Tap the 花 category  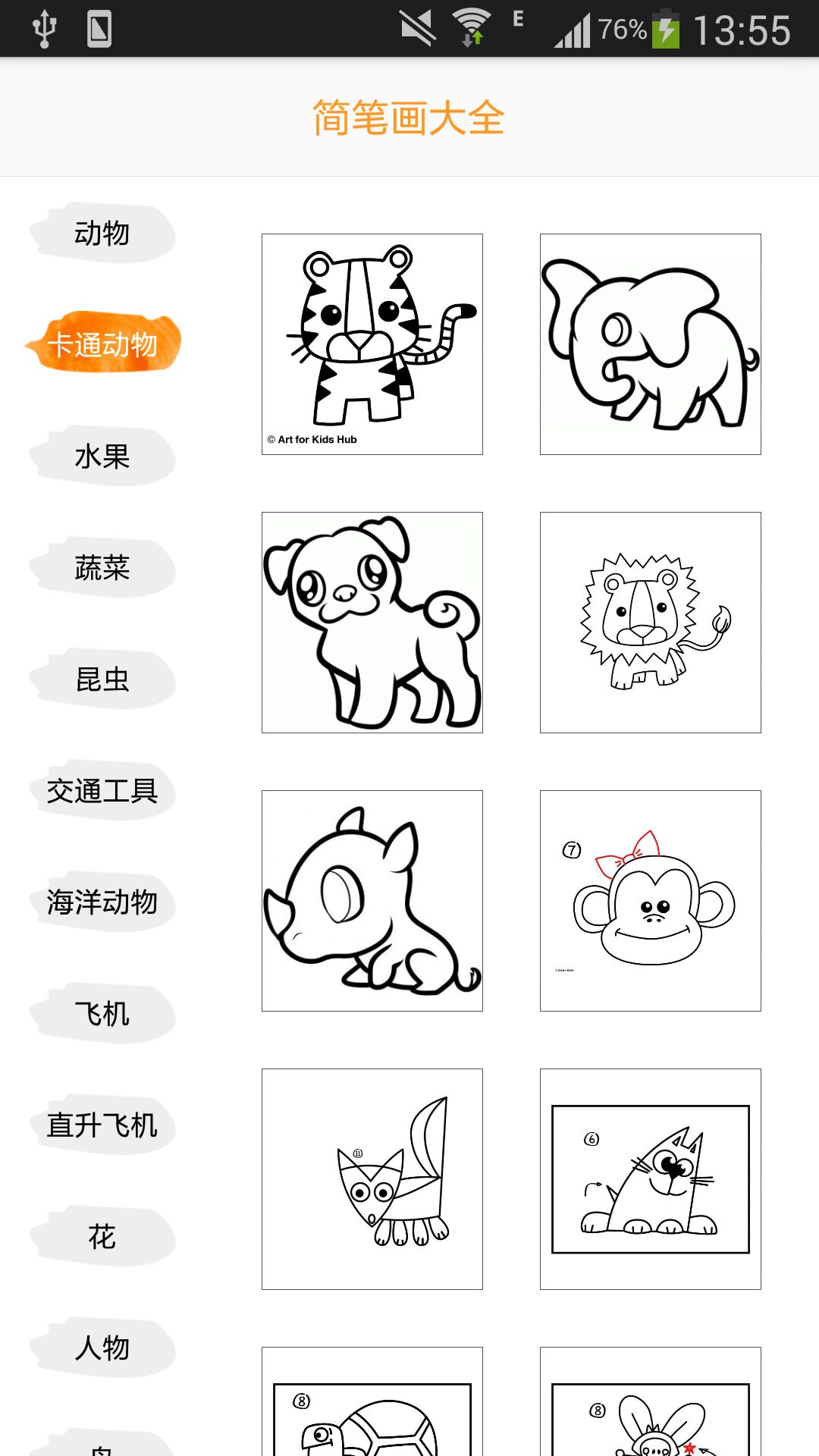coord(102,1236)
